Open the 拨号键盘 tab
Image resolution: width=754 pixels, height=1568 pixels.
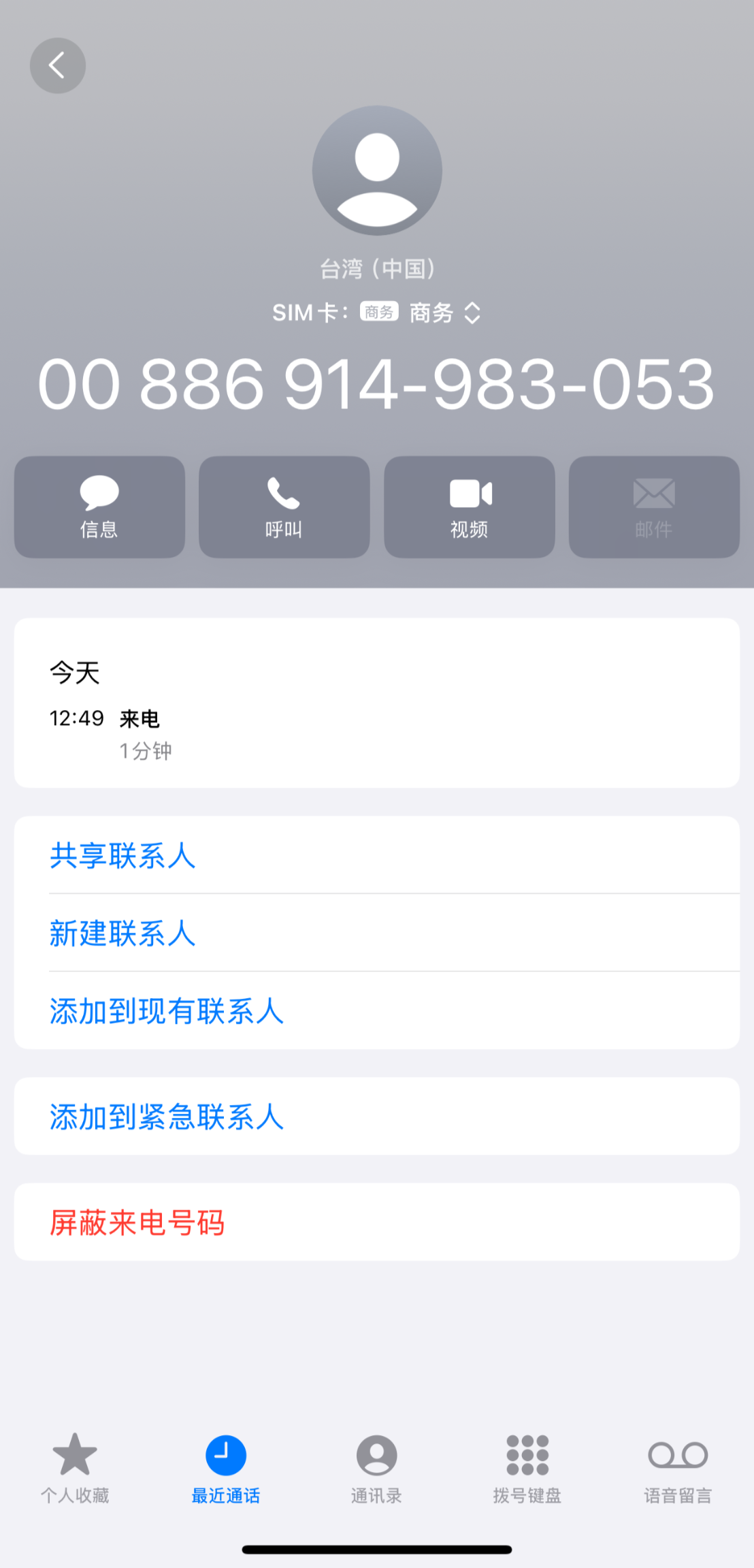(527, 1469)
